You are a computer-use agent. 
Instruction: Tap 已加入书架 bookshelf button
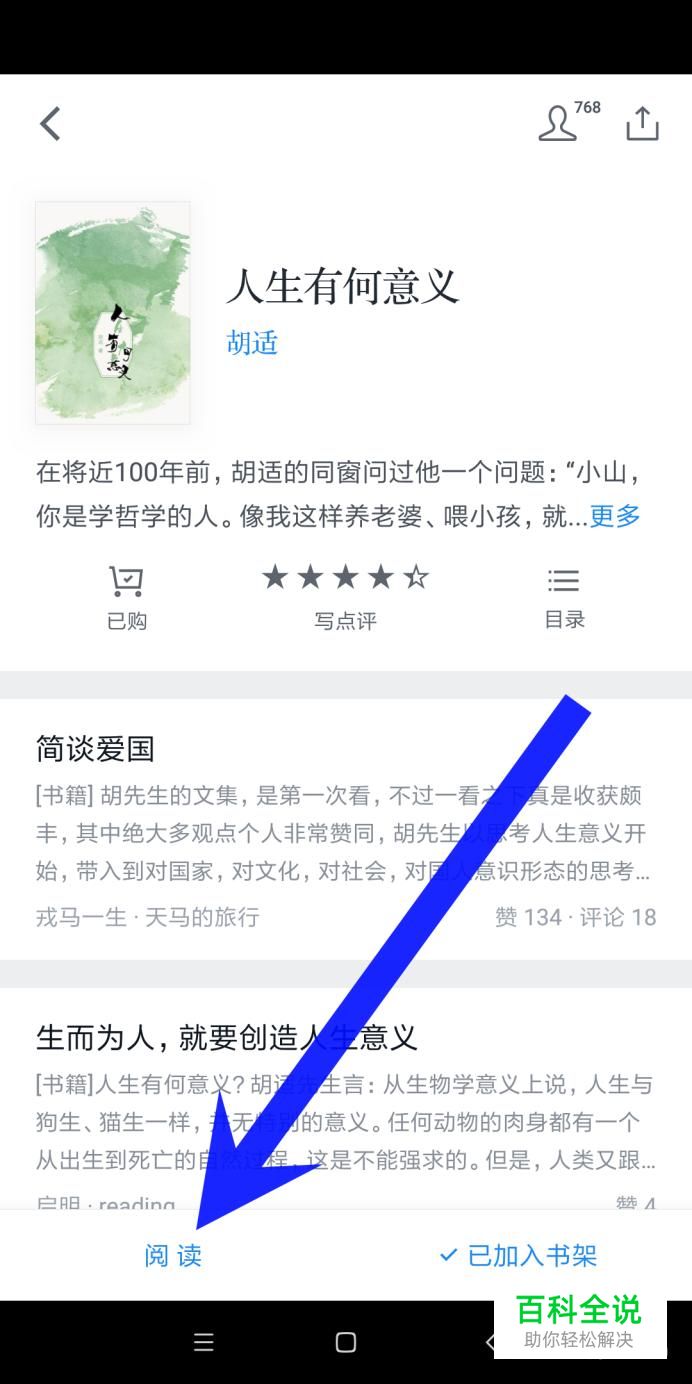(518, 1255)
